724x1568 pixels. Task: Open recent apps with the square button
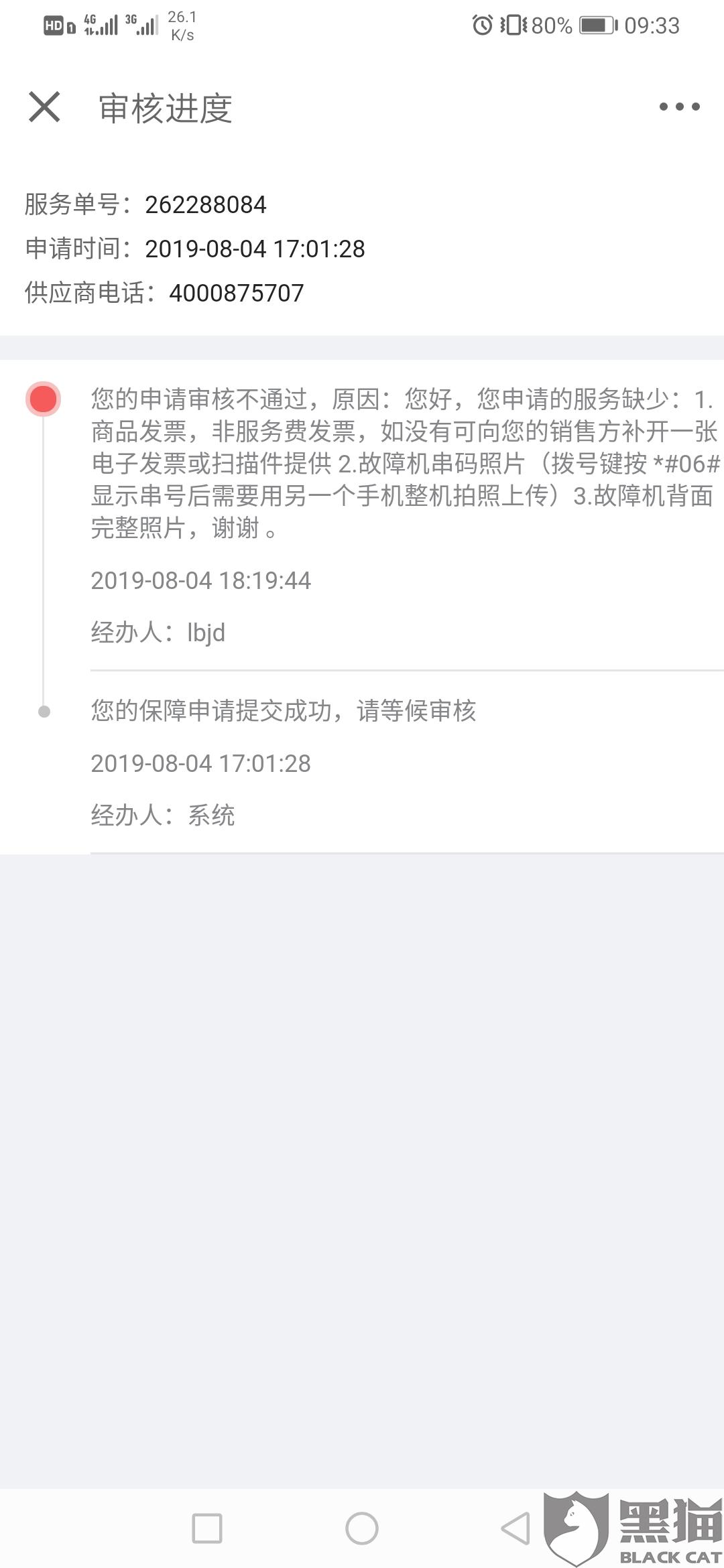[x=207, y=1528]
